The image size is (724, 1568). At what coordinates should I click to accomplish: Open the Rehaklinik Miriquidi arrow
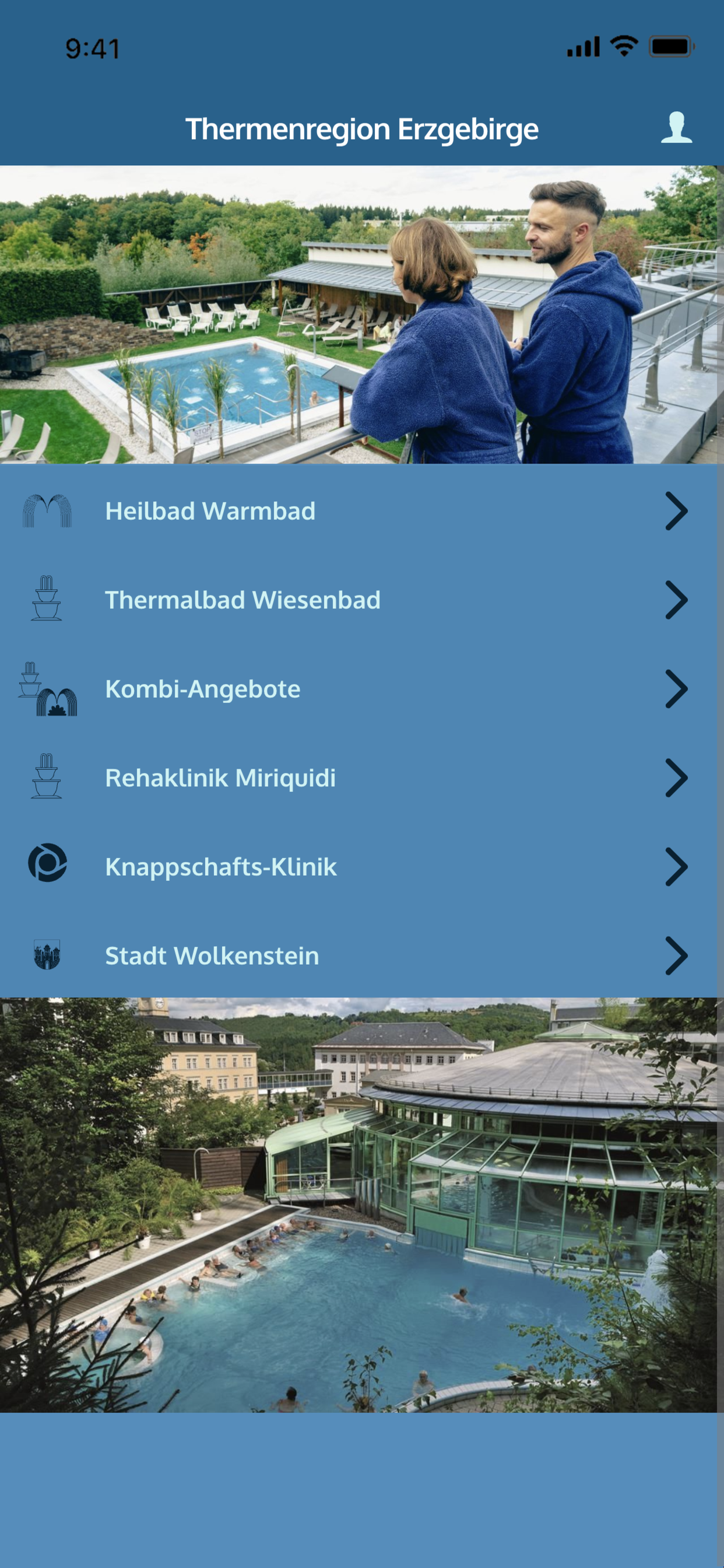(x=677, y=778)
